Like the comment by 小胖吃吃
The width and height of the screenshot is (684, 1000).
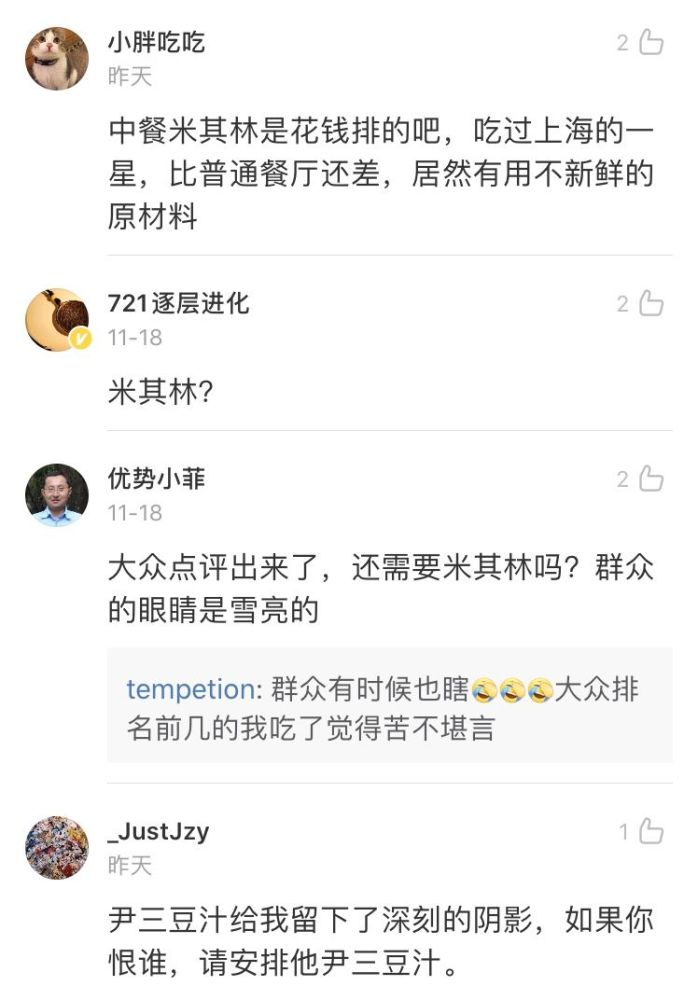click(x=651, y=42)
